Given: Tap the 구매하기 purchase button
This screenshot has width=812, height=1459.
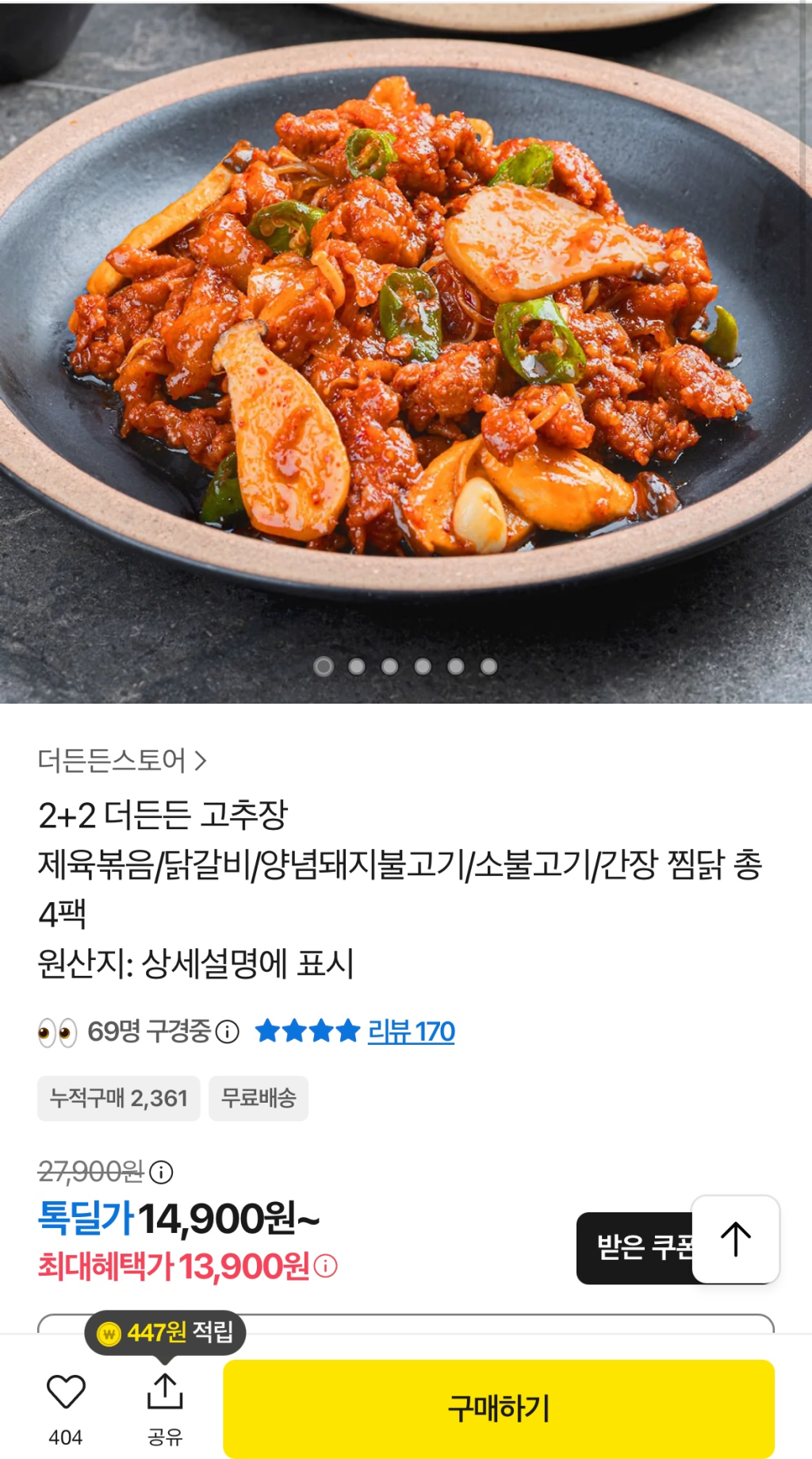Looking at the screenshot, I should [498, 1409].
